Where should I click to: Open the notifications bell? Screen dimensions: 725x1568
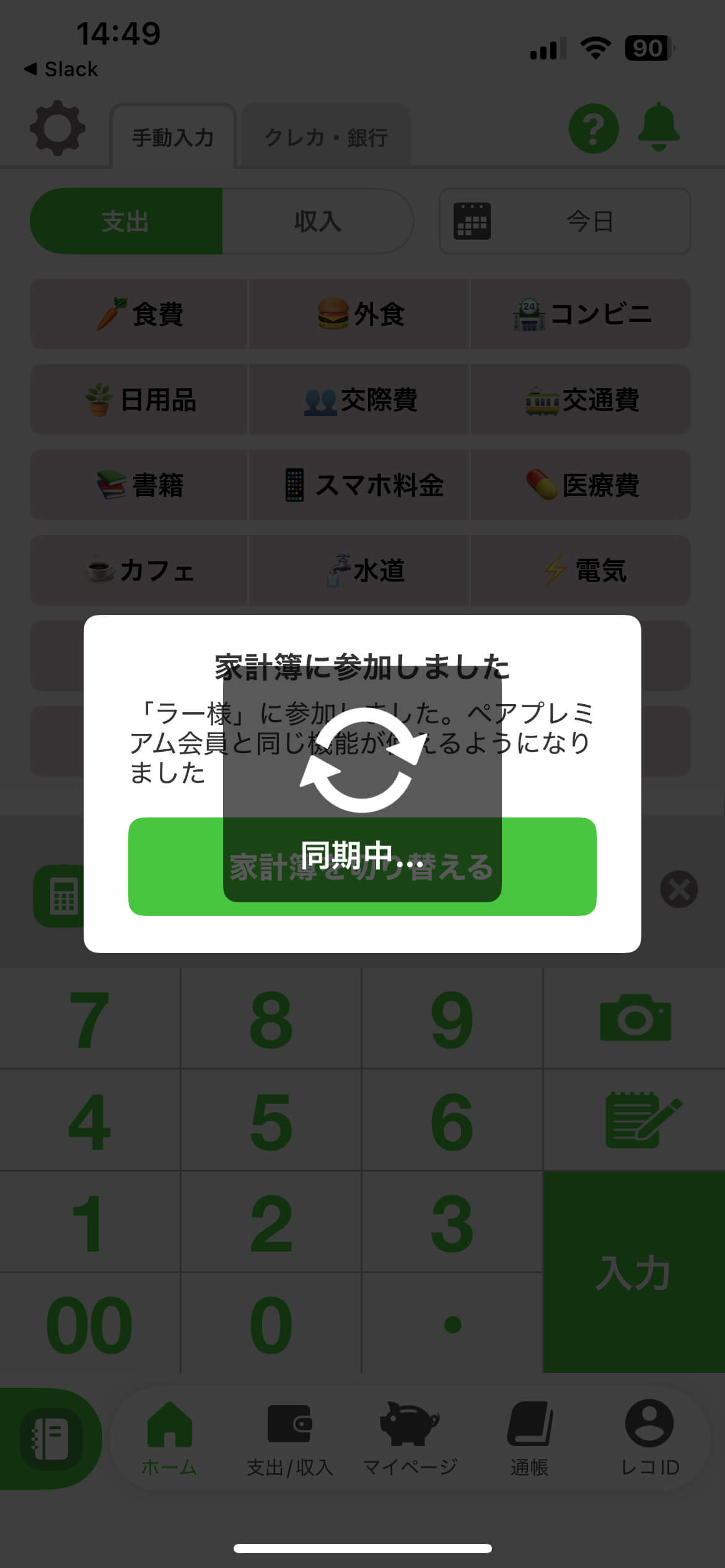click(x=658, y=127)
